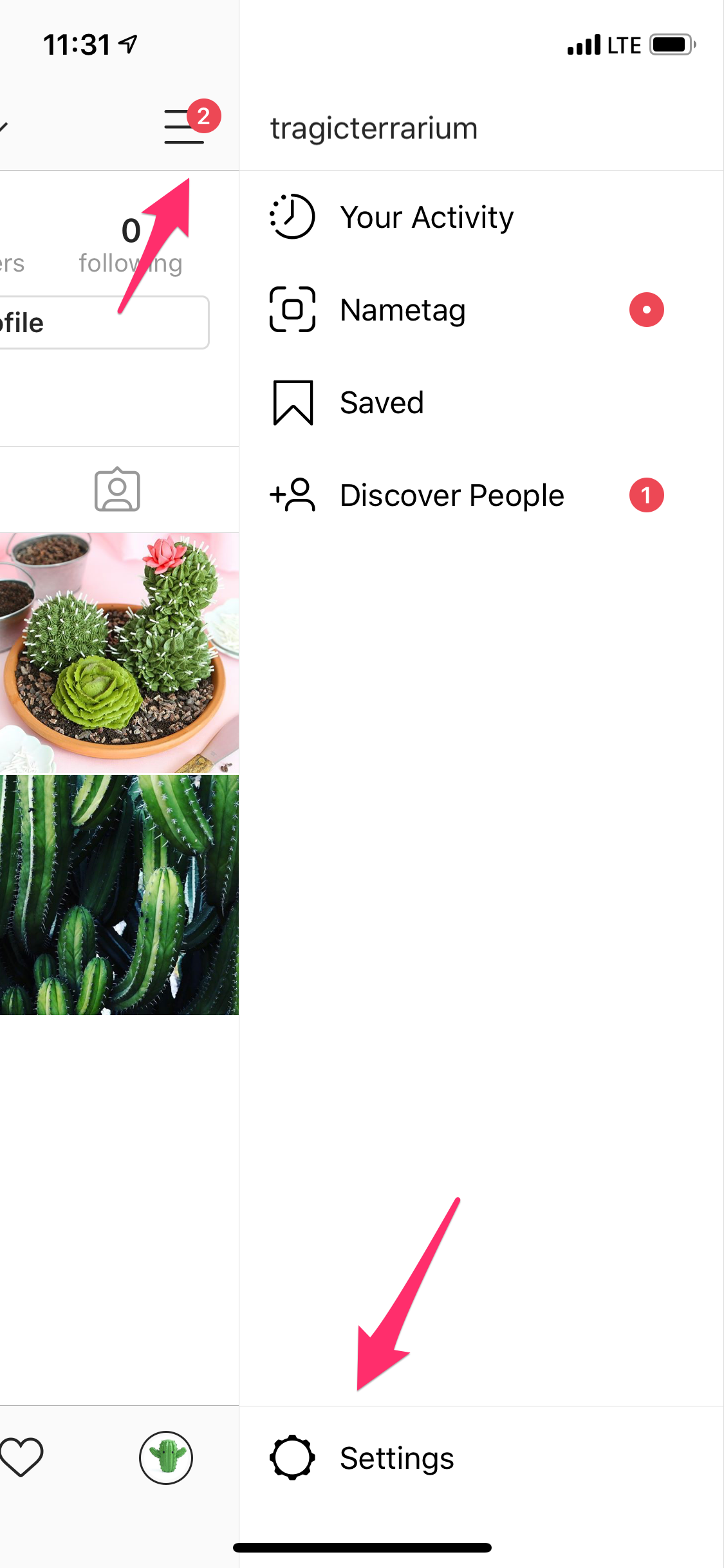The width and height of the screenshot is (724, 1568).
Task: Open the Nametag option
Action: (x=402, y=310)
